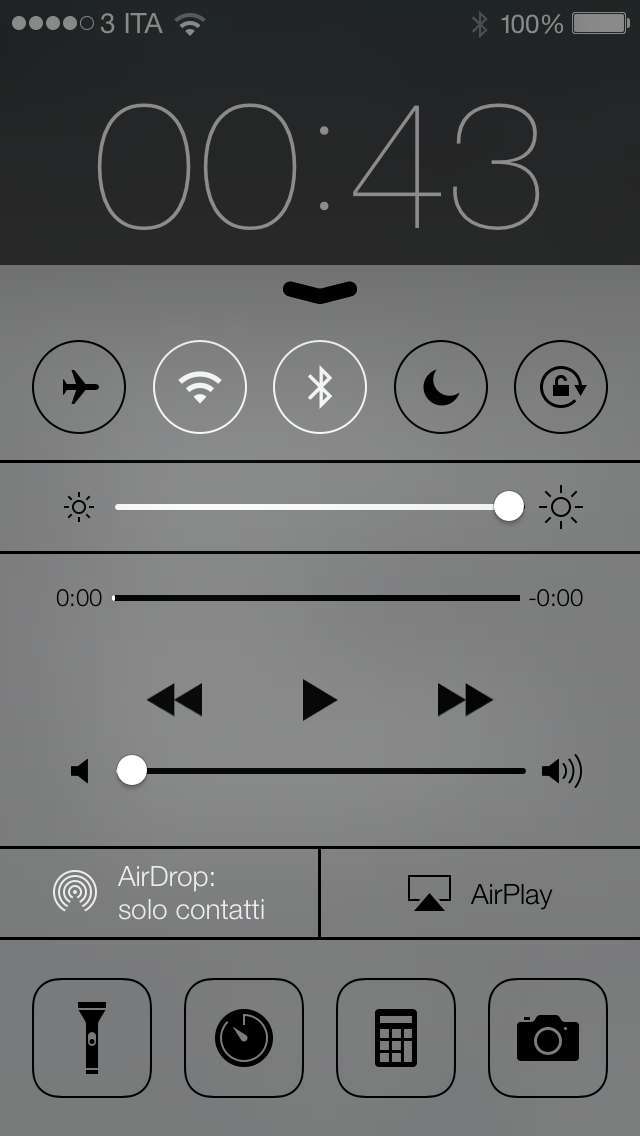Turn on Do Not Disturb moon
640x1136 pixels.
[x=441, y=387]
